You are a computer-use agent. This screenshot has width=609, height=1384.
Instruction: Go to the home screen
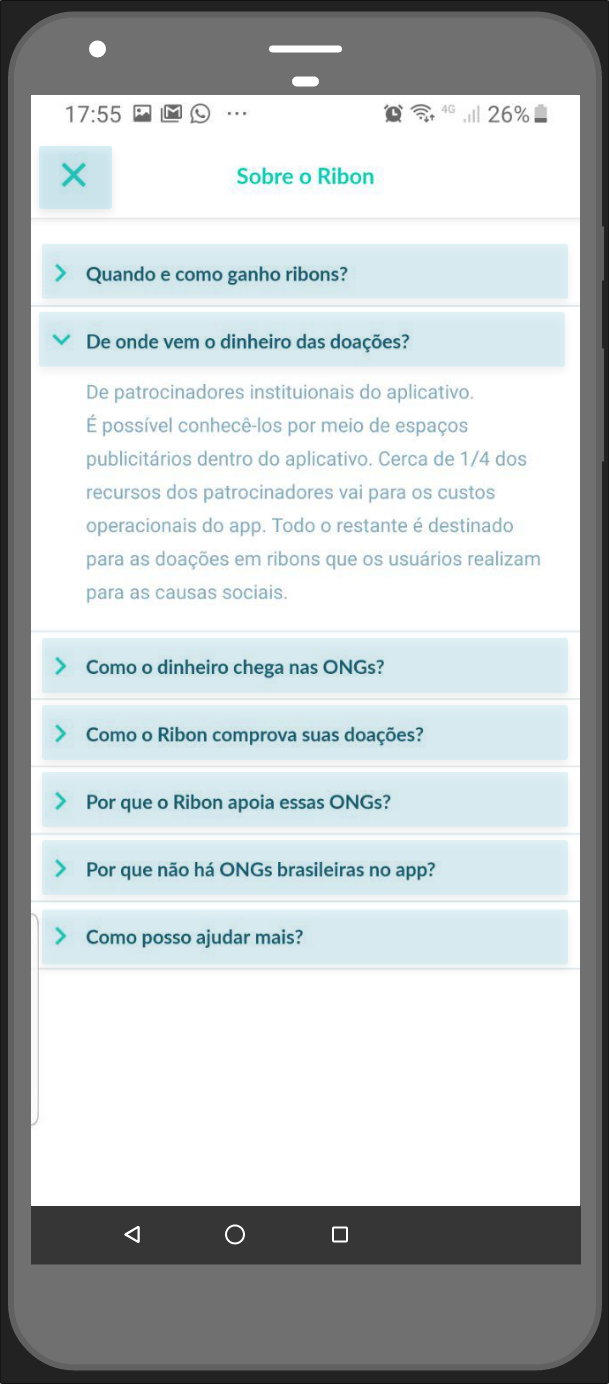tap(235, 1235)
